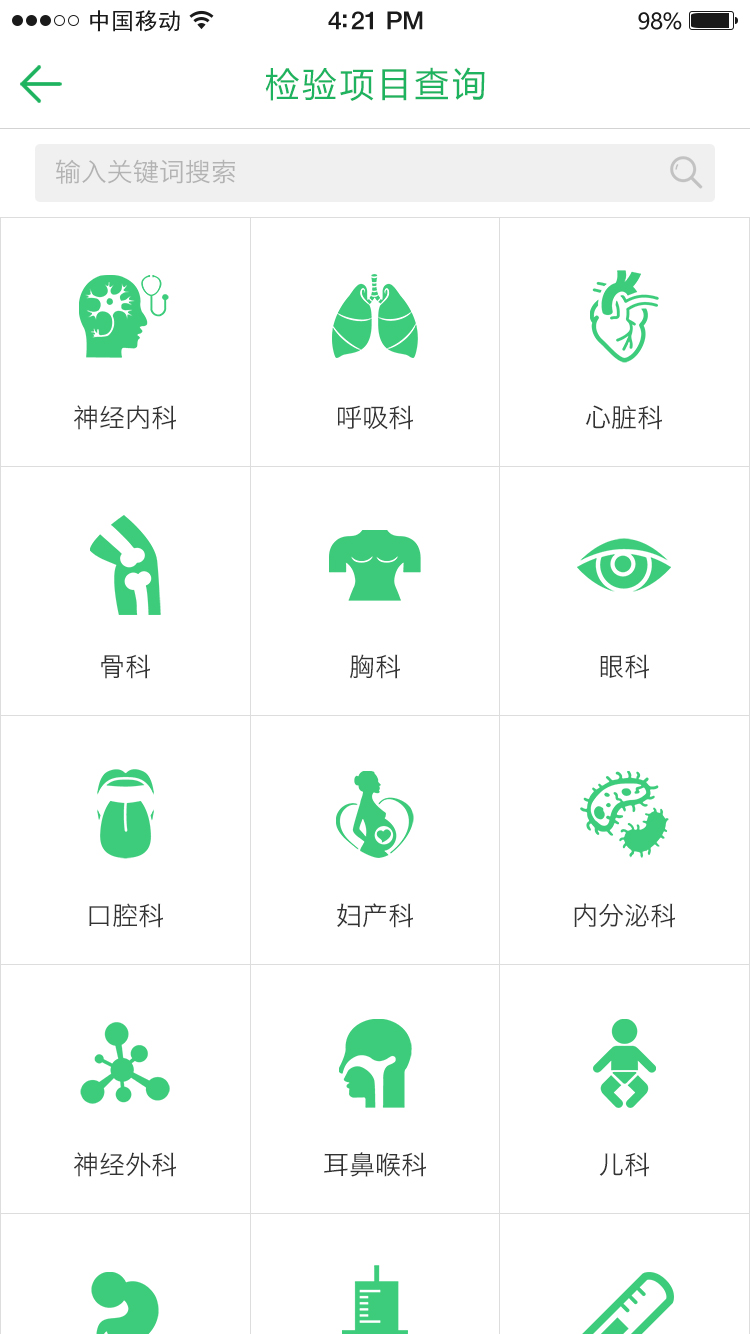750x1334 pixels.
Task: Select the 内分泌科 tile
Action: [625, 840]
